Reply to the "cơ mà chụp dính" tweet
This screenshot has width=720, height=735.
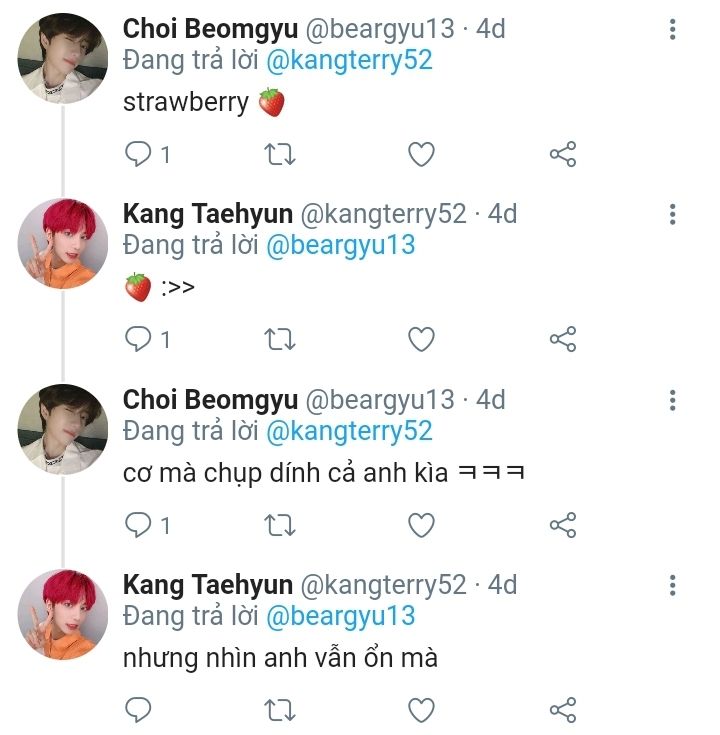coord(137,525)
